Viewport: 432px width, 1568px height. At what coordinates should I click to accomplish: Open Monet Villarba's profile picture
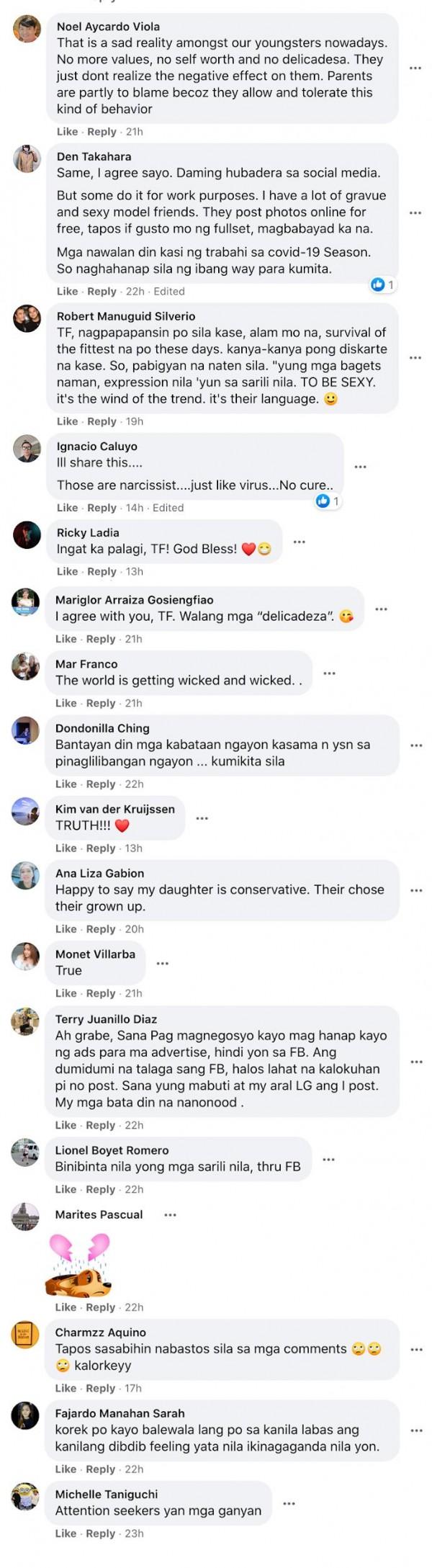26,957
